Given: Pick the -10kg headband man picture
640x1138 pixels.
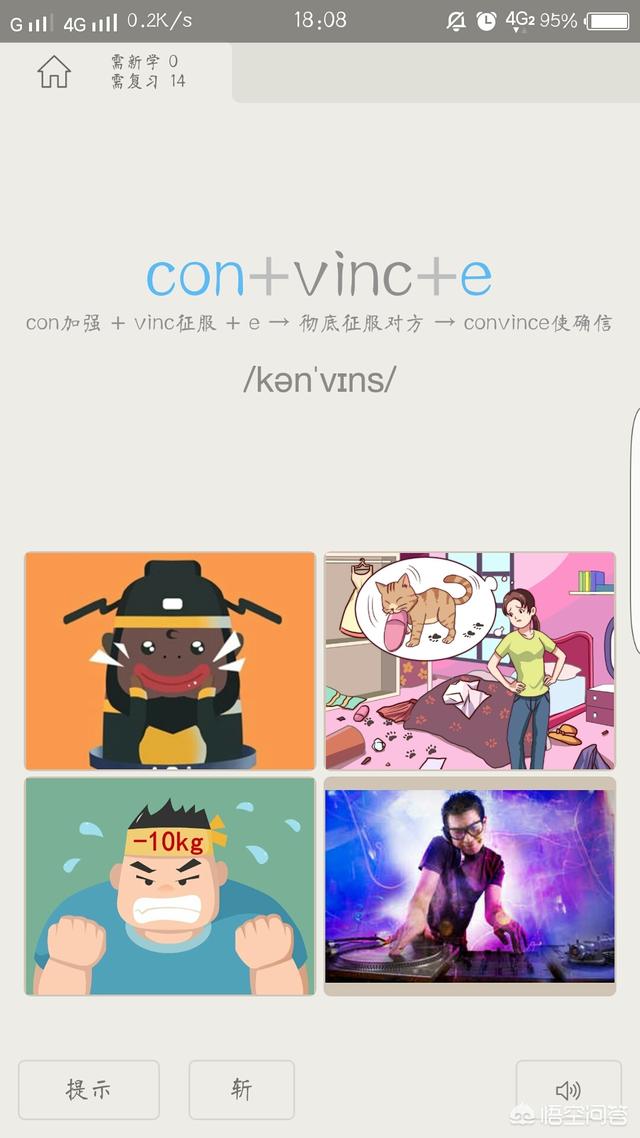Looking at the screenshot, I should pos(170,886).
